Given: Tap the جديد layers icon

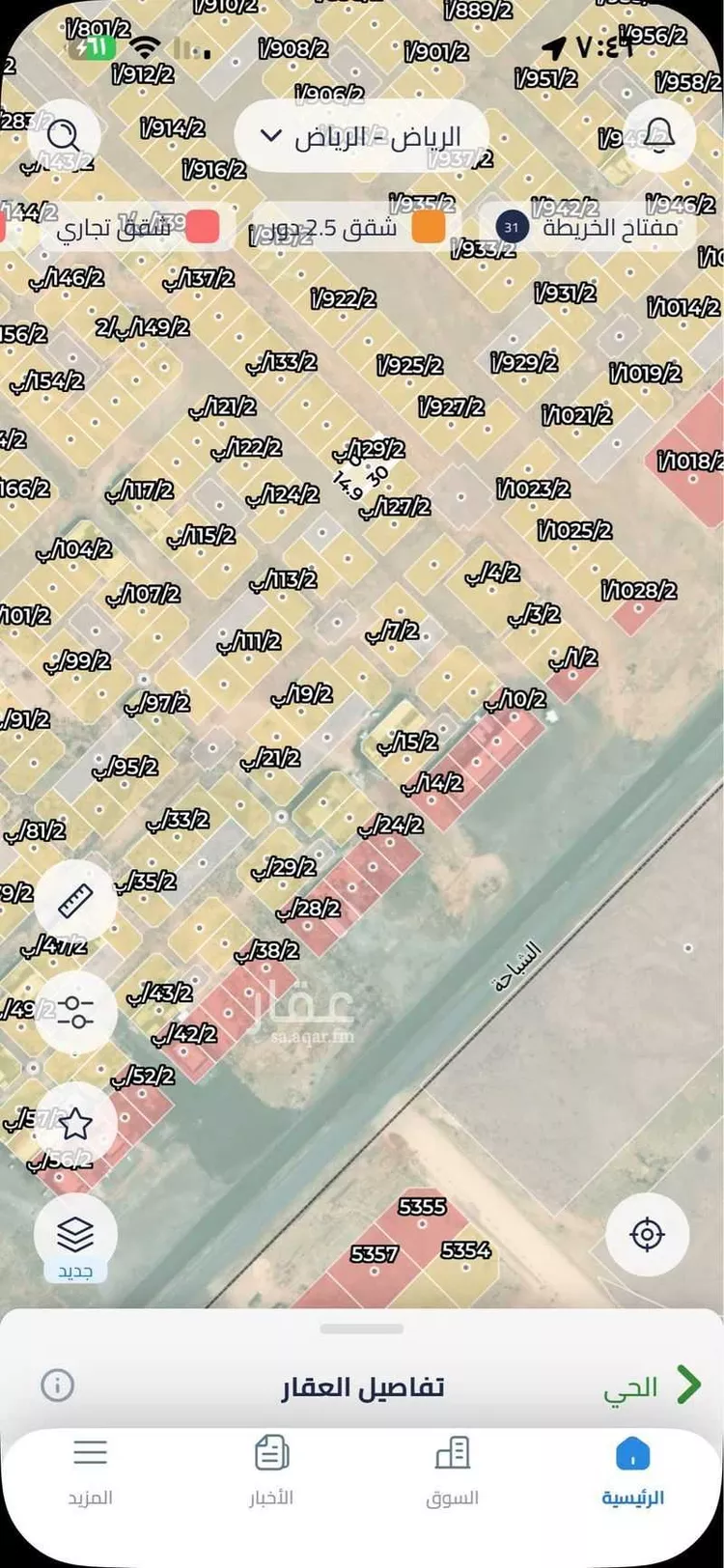Looking at the screenshot, I should coord(77,1234).
